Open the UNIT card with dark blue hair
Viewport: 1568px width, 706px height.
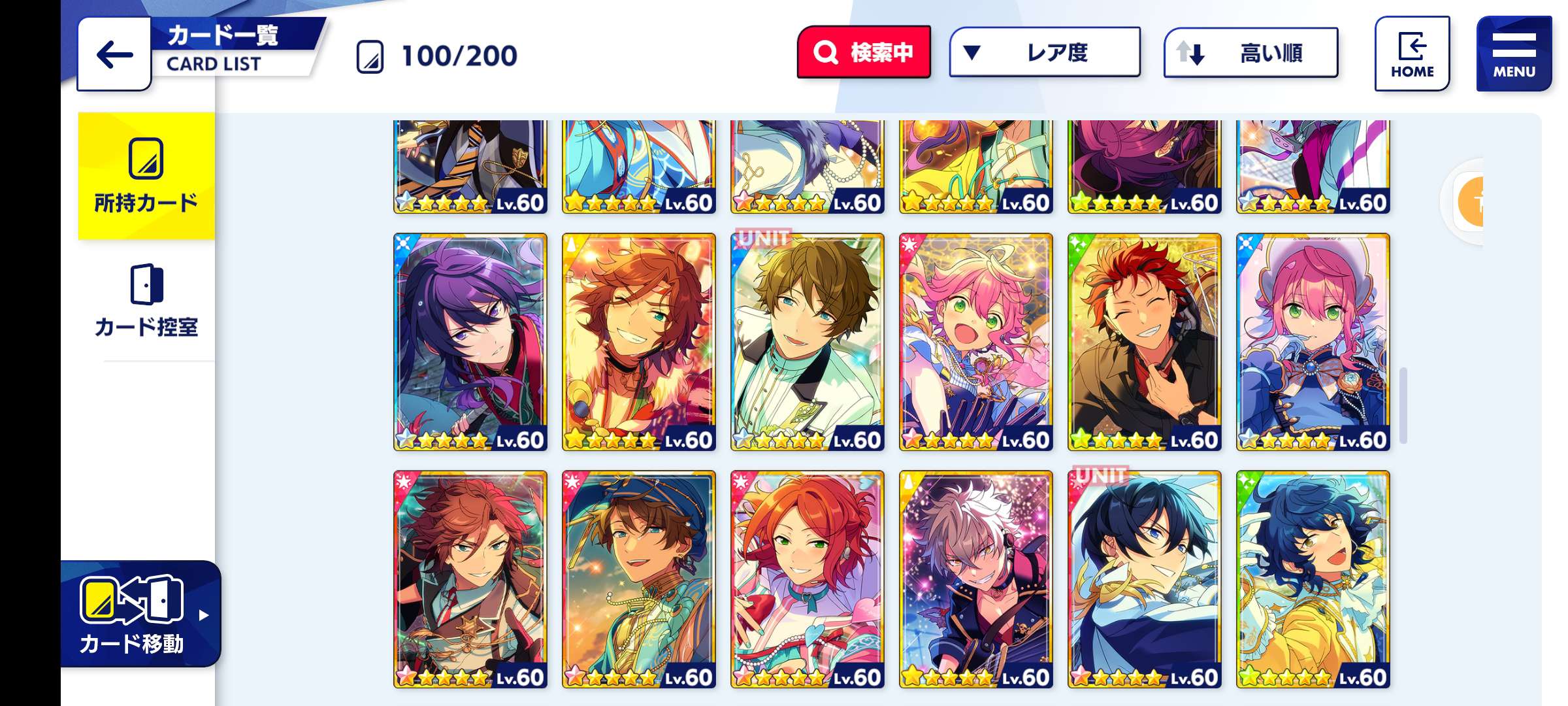click(1145, 579)
